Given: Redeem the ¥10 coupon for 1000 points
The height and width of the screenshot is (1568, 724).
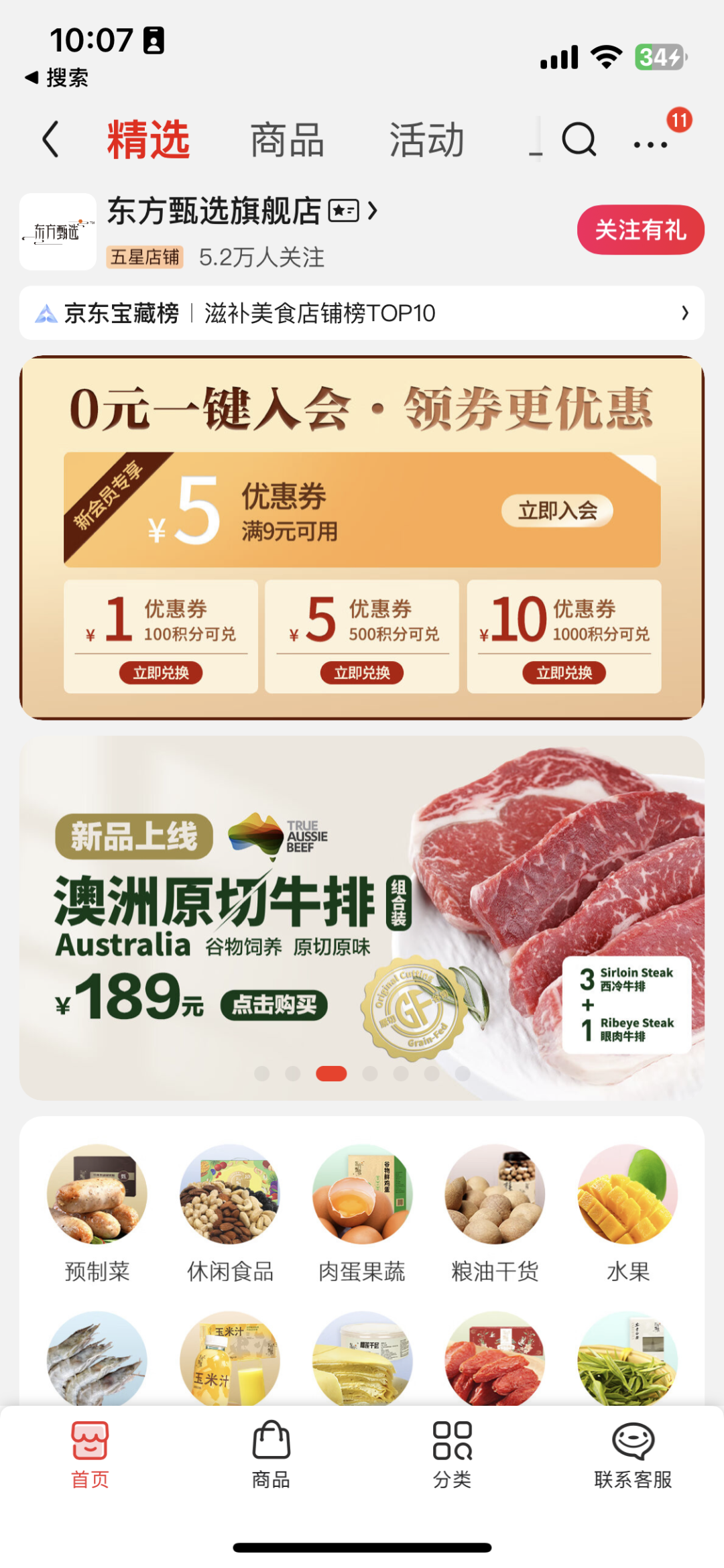Looking at the screenshot, I should coord(564,672).
